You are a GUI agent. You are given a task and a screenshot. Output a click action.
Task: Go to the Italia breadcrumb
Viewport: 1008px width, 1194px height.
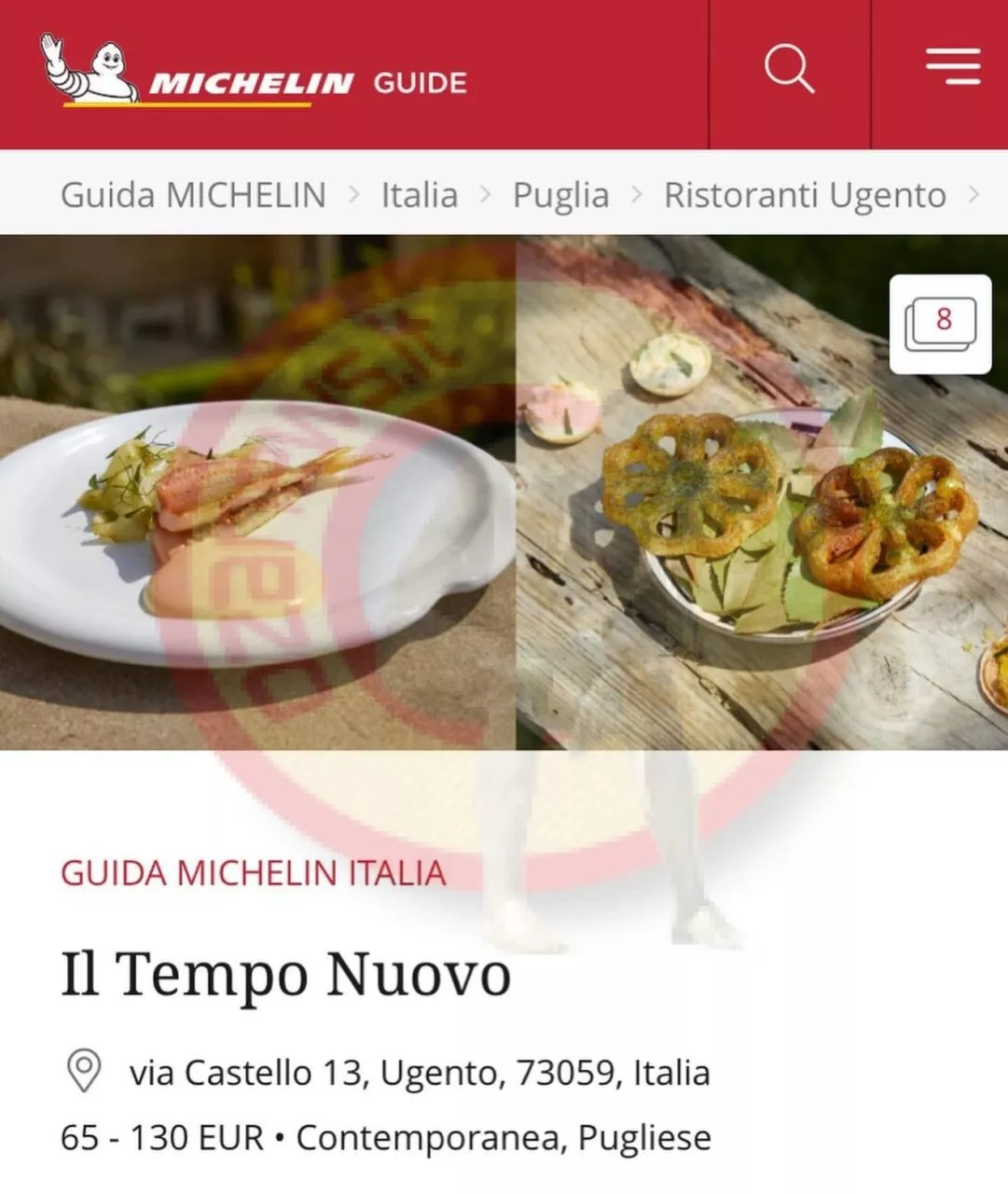tap(420, 195)
